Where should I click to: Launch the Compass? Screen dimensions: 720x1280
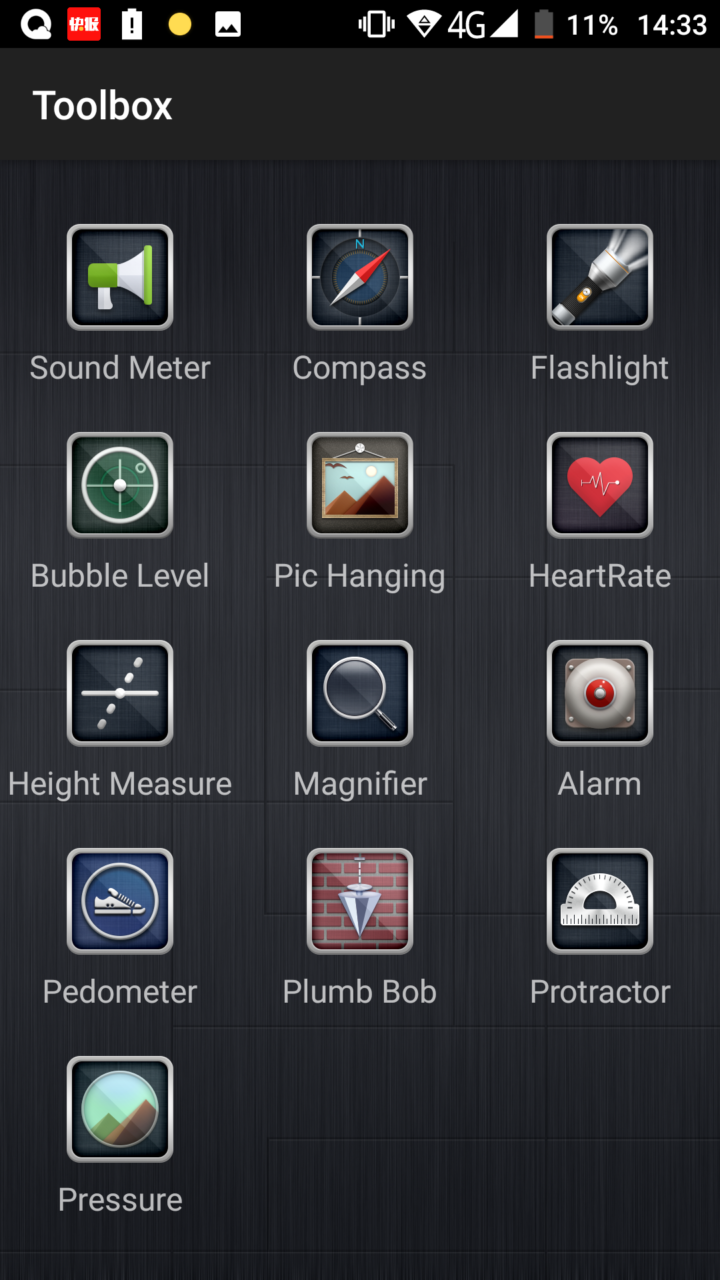pyautogui.click(x=360, y=277)
